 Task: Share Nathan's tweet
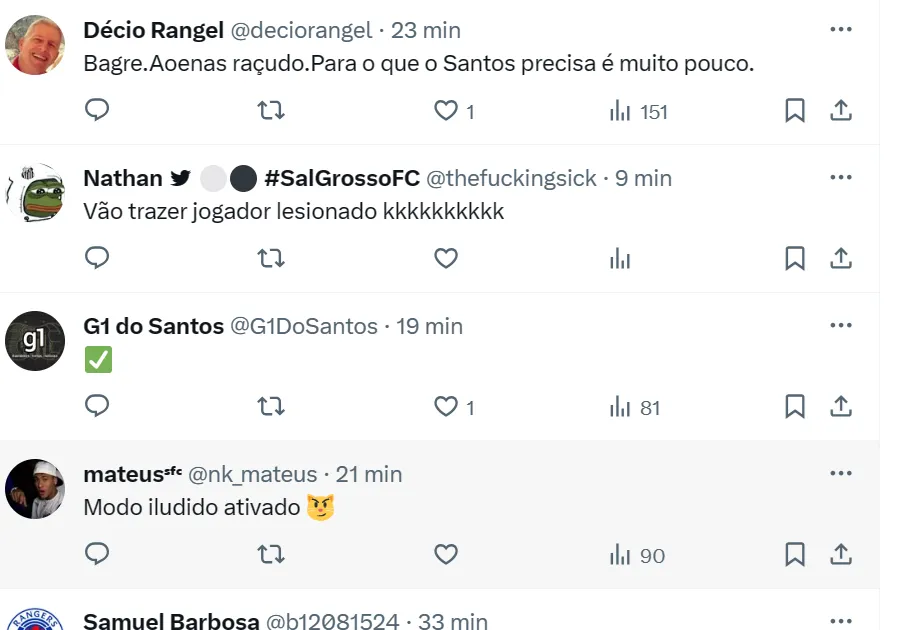[841, 259]
